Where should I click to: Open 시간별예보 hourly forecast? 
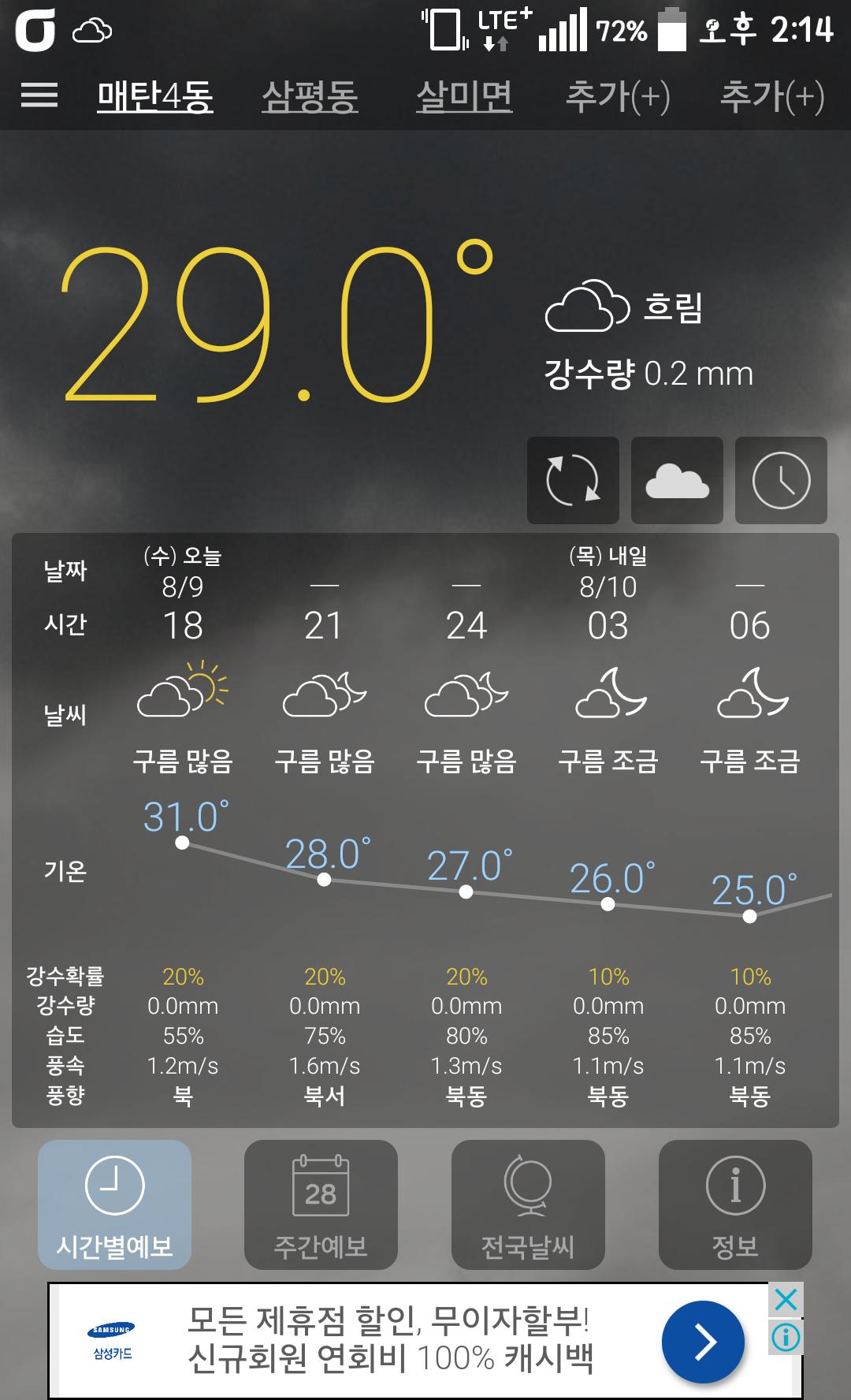pyautogui.click(x=115, y=1205)
